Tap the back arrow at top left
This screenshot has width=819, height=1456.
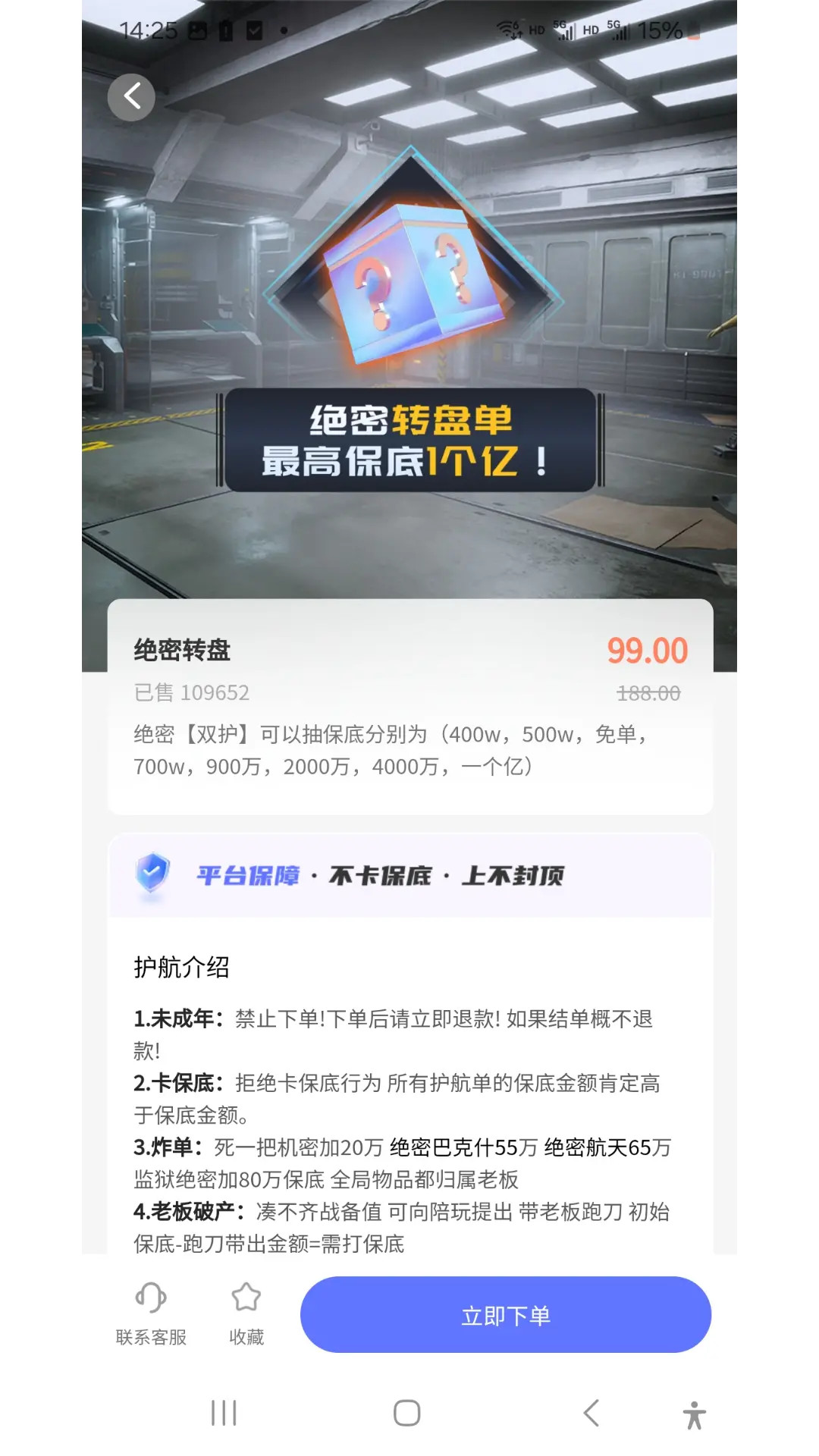(131, 97)
